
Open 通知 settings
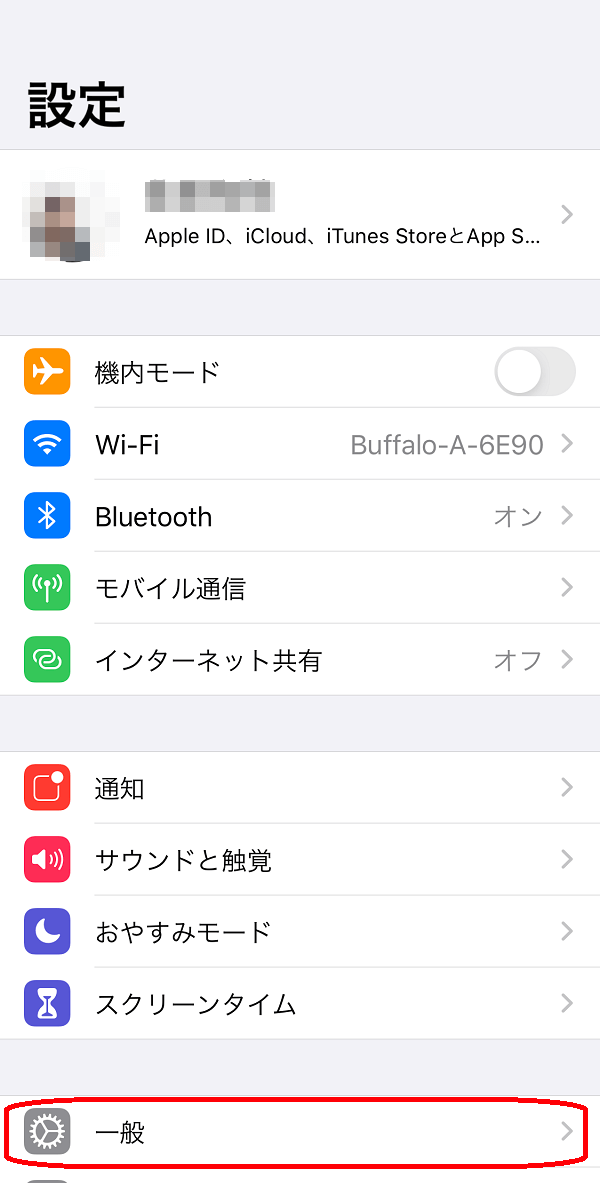(x=300, y=788)
